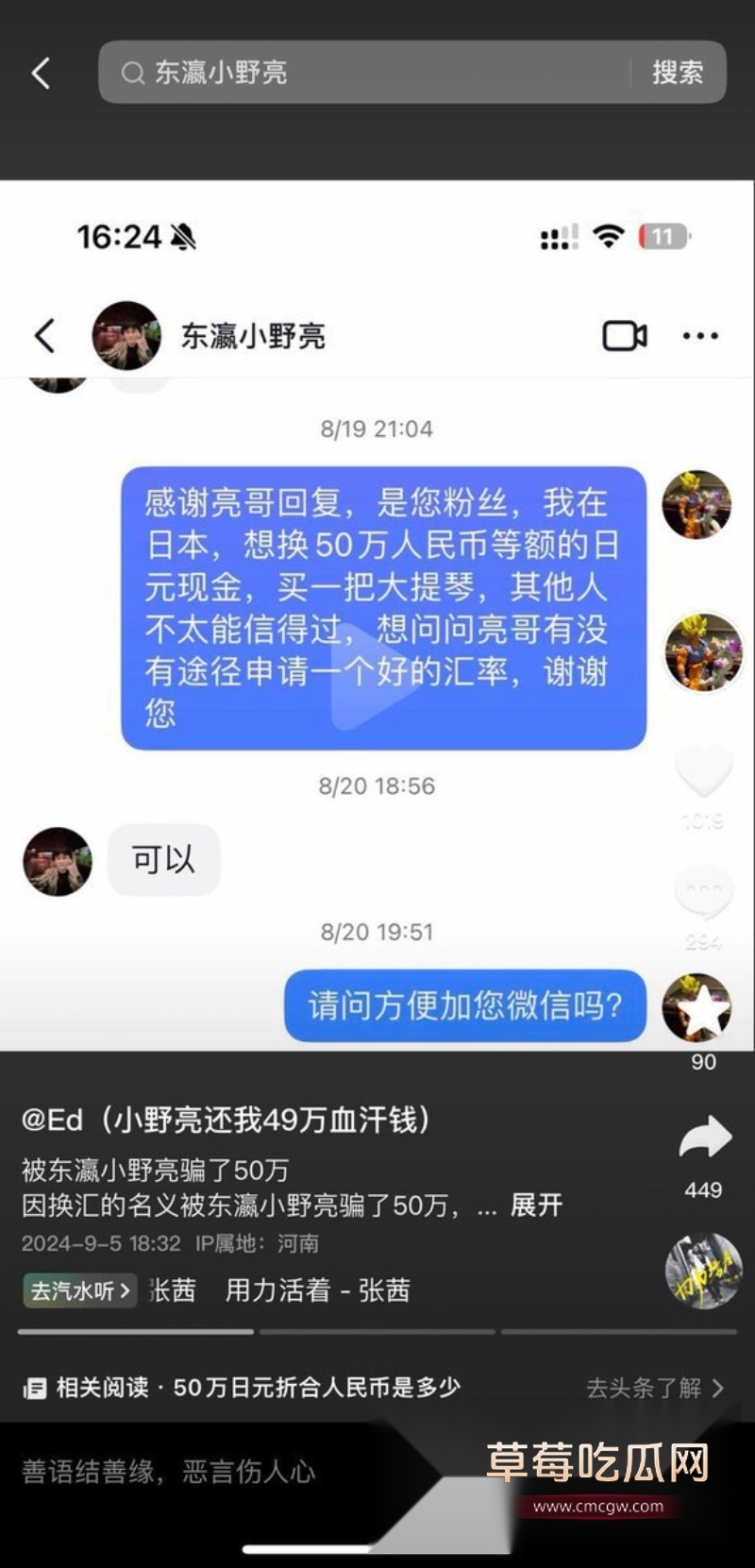Toggle the favorite star showing 90

pyautogui.click(x=702, y=1005)
